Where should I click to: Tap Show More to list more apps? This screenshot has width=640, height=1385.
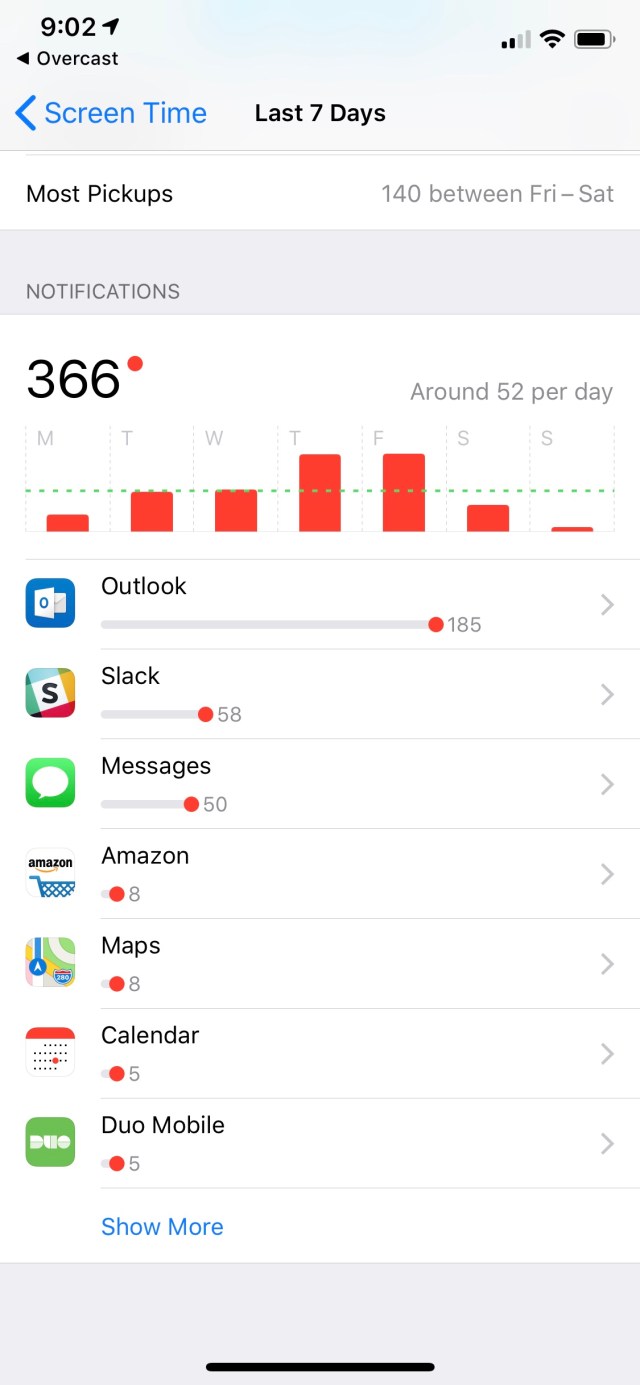[x=162, y=1227]
